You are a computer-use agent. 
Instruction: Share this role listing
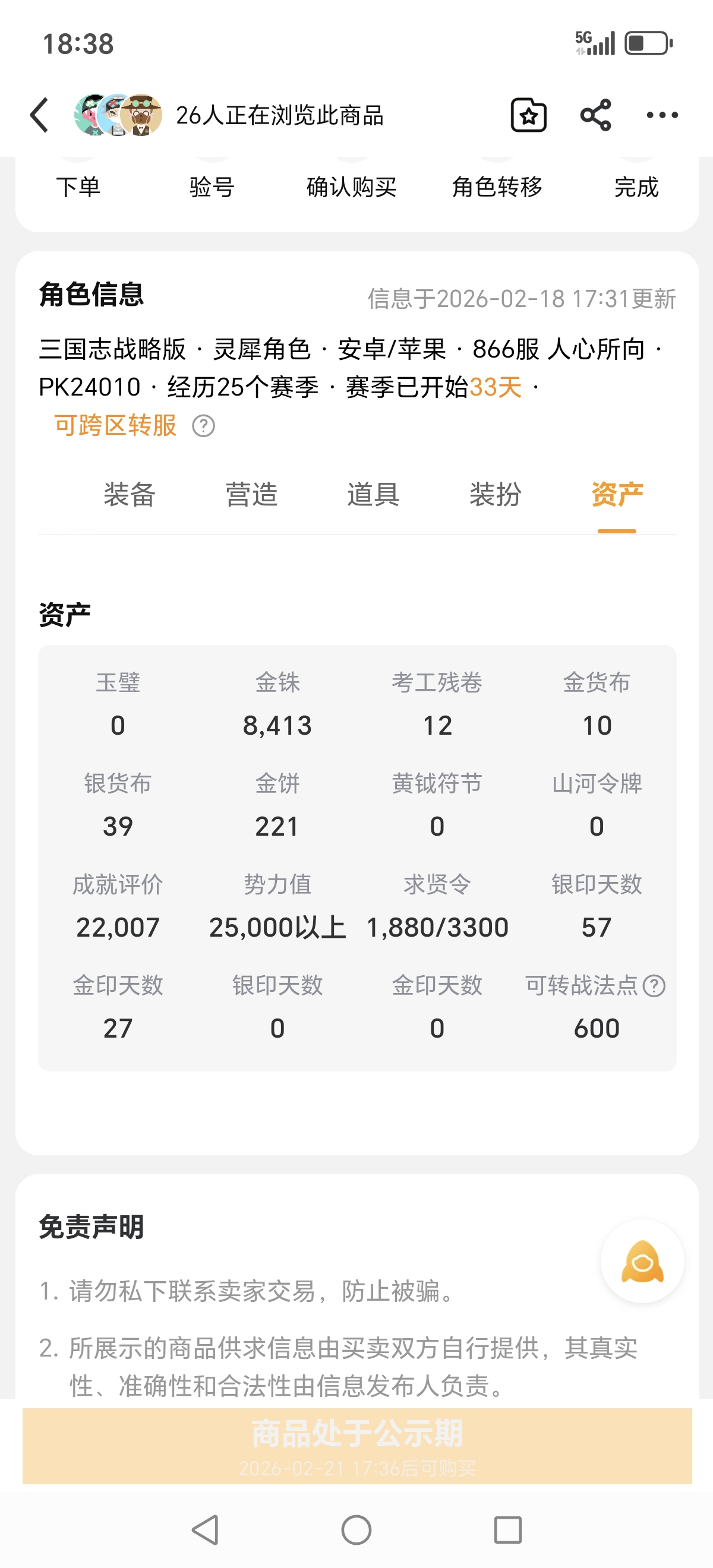tap(595, 115)
